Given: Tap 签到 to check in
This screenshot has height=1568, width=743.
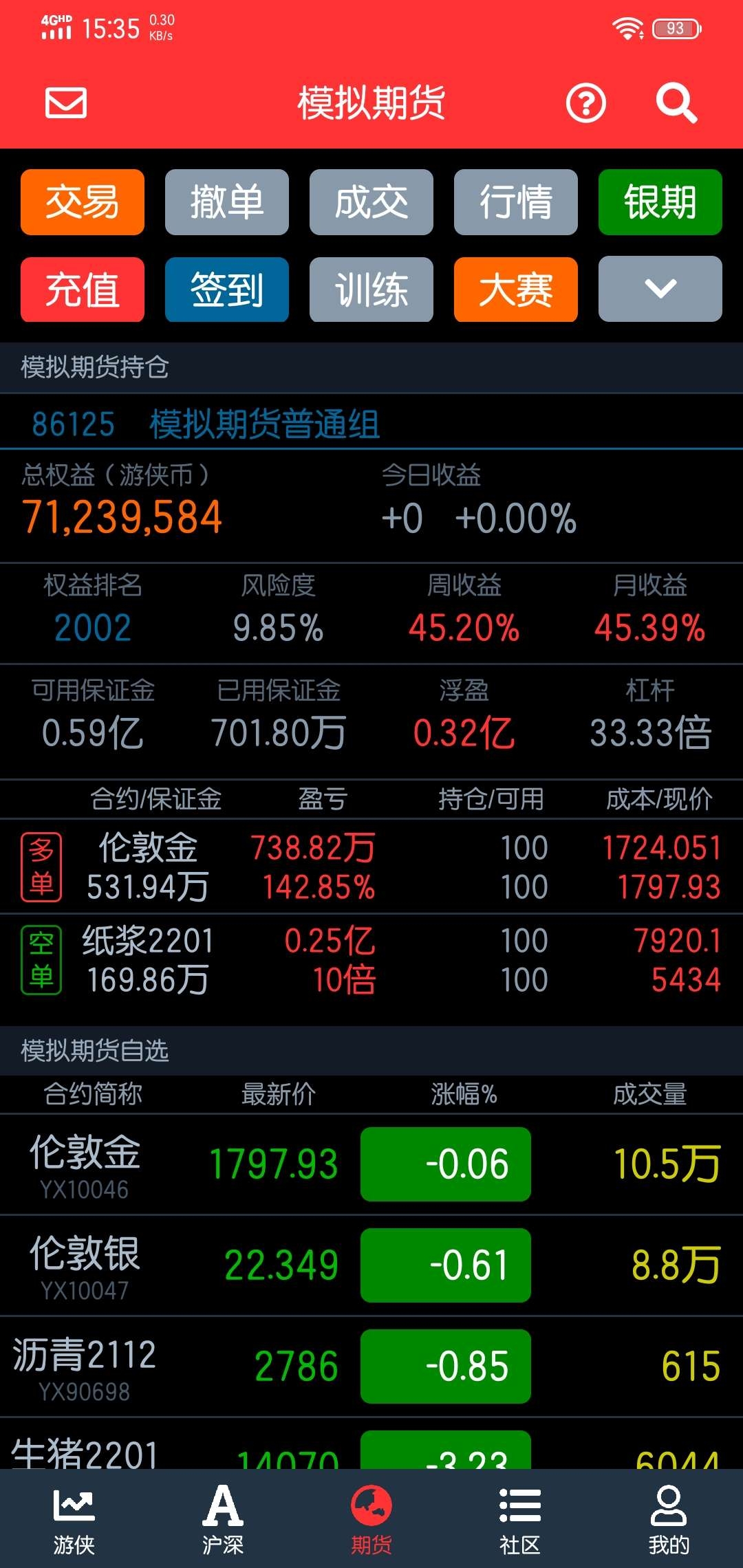Looking at the screenshot, I should [227, 290].
